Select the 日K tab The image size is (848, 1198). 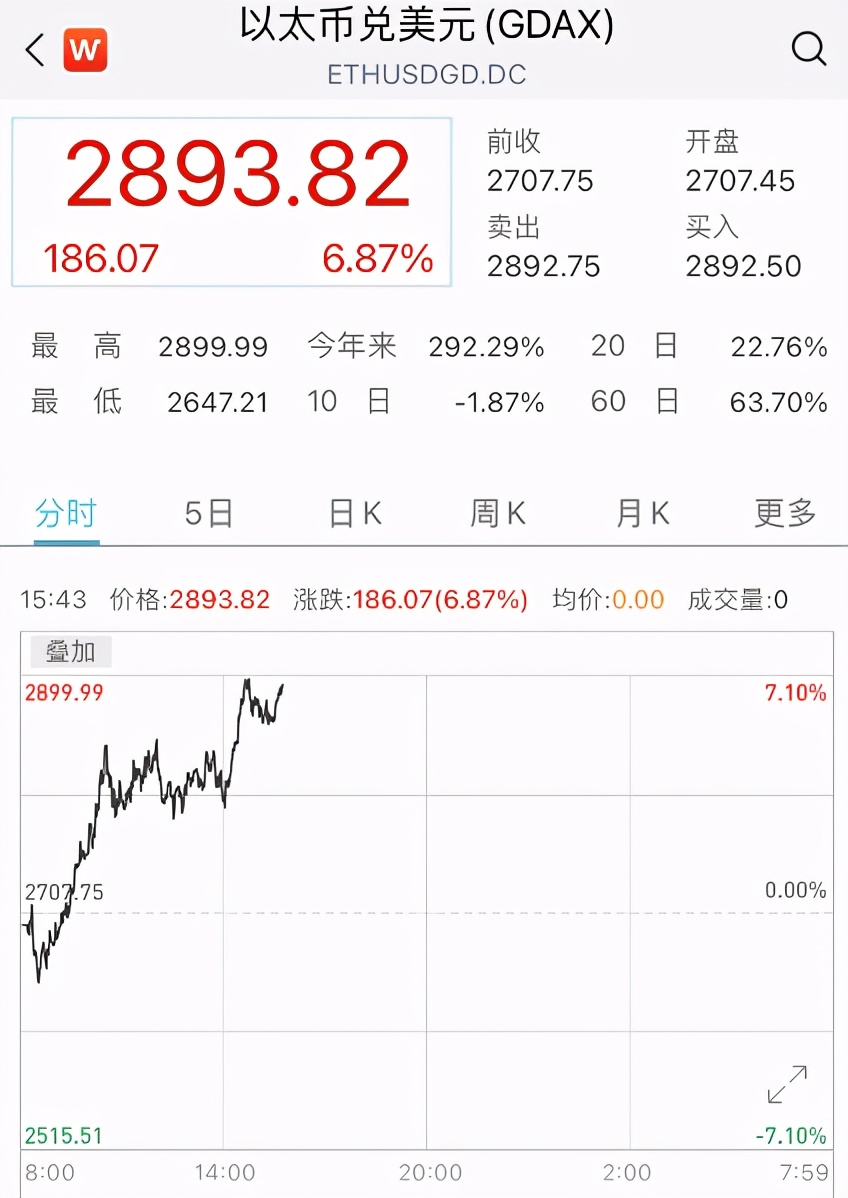pyautogui.click(x=355, y=514)
